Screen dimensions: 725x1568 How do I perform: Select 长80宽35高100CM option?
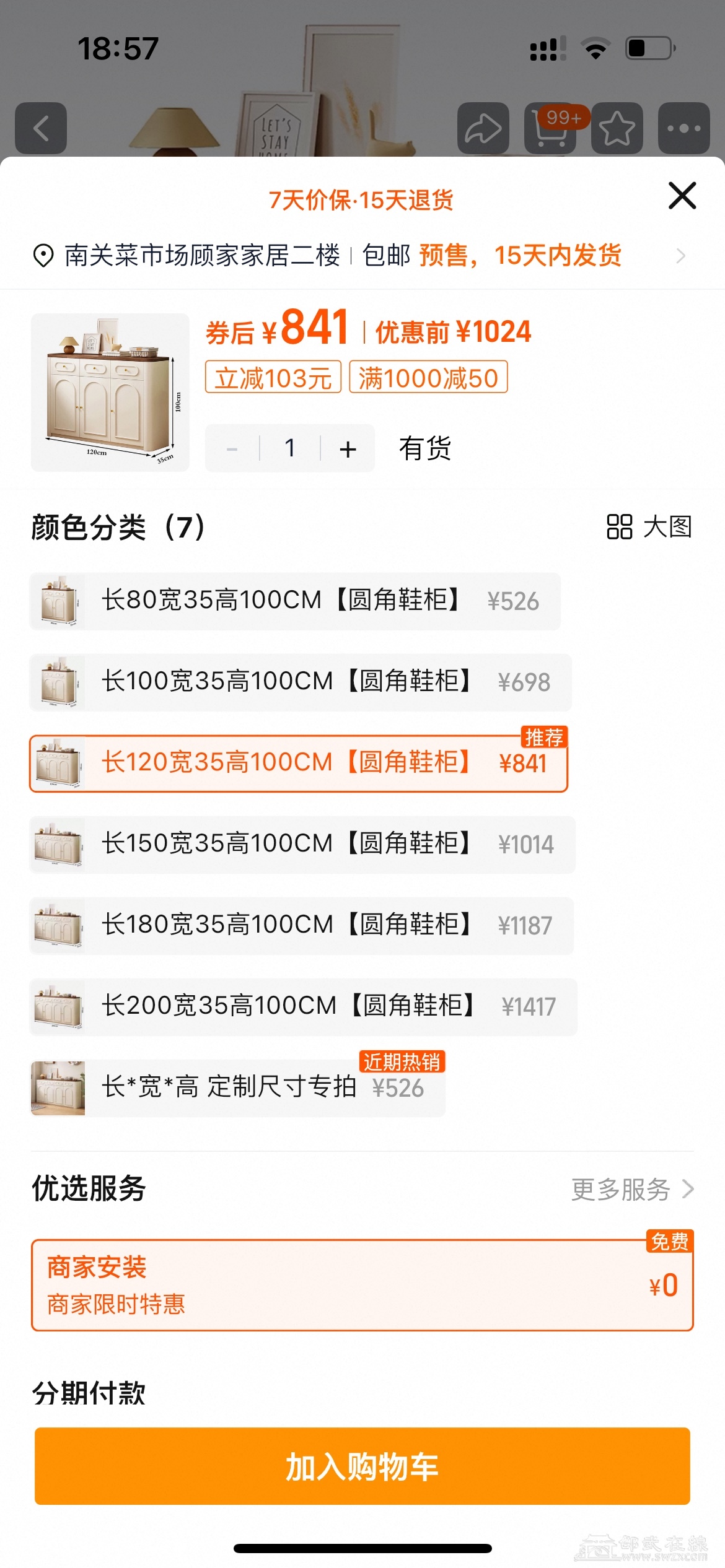click(x=295, y=601)
